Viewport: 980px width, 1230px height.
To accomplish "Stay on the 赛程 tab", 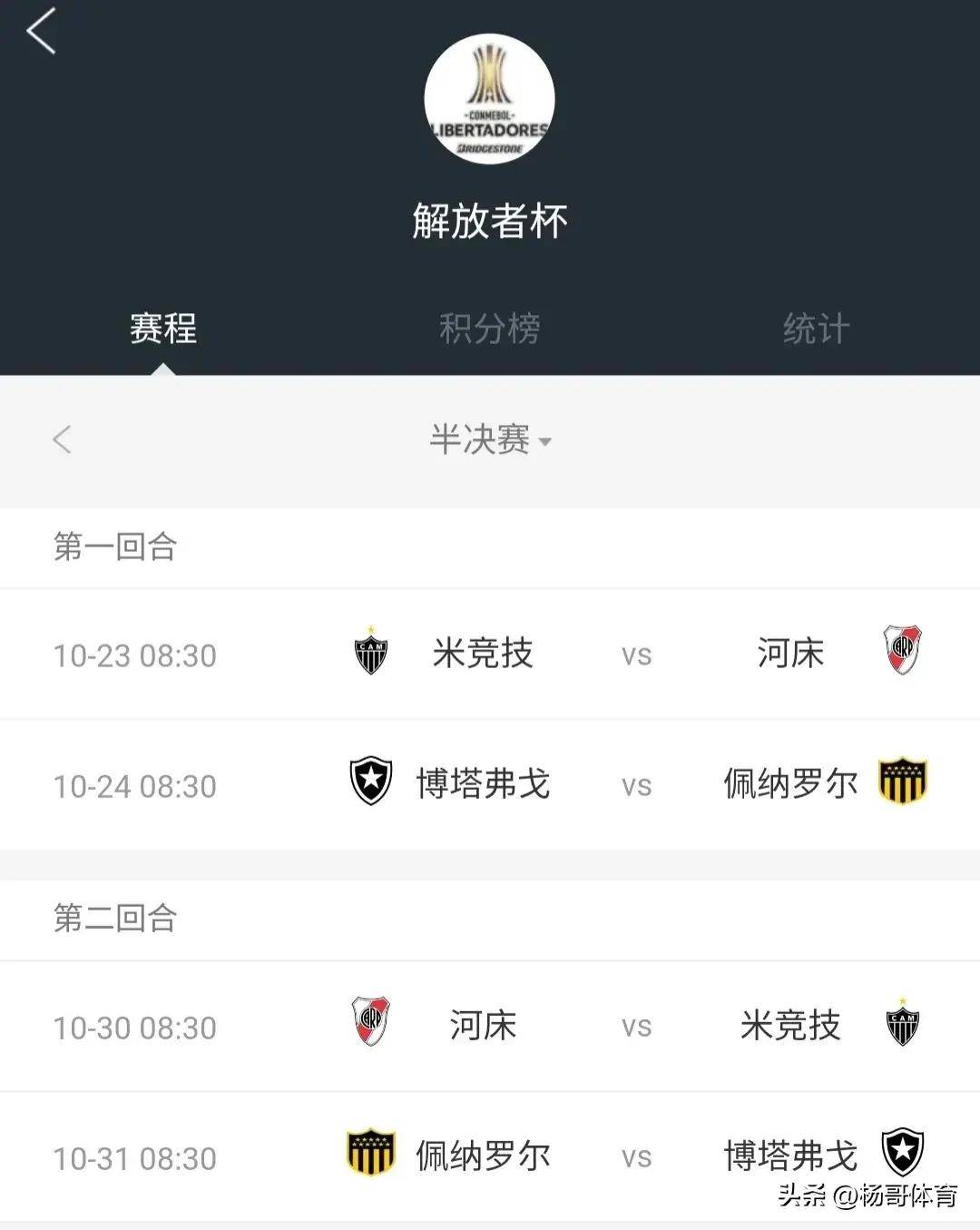I will point(164,330).
